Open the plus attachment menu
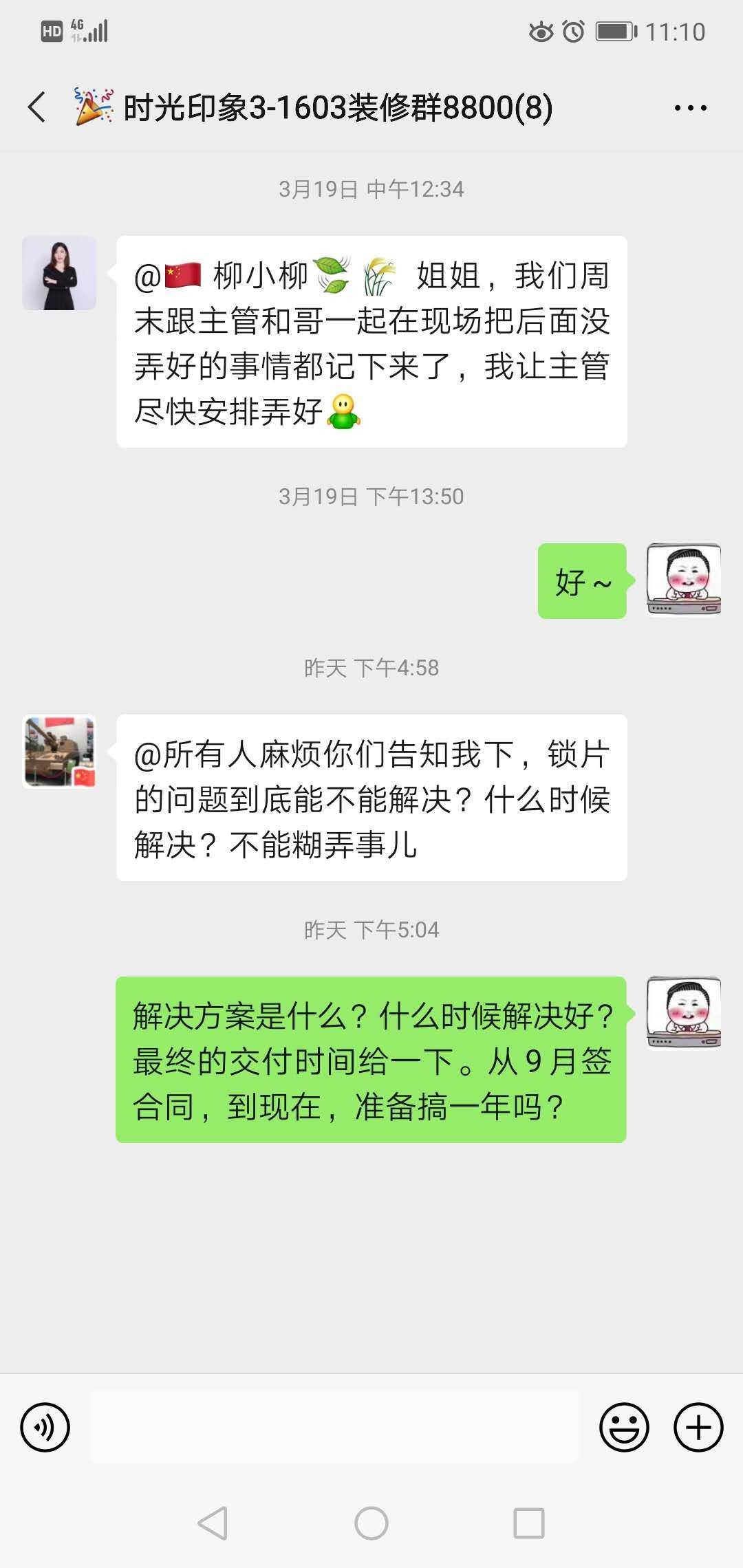743x1568 pixels. click(x=698, y=1427)
